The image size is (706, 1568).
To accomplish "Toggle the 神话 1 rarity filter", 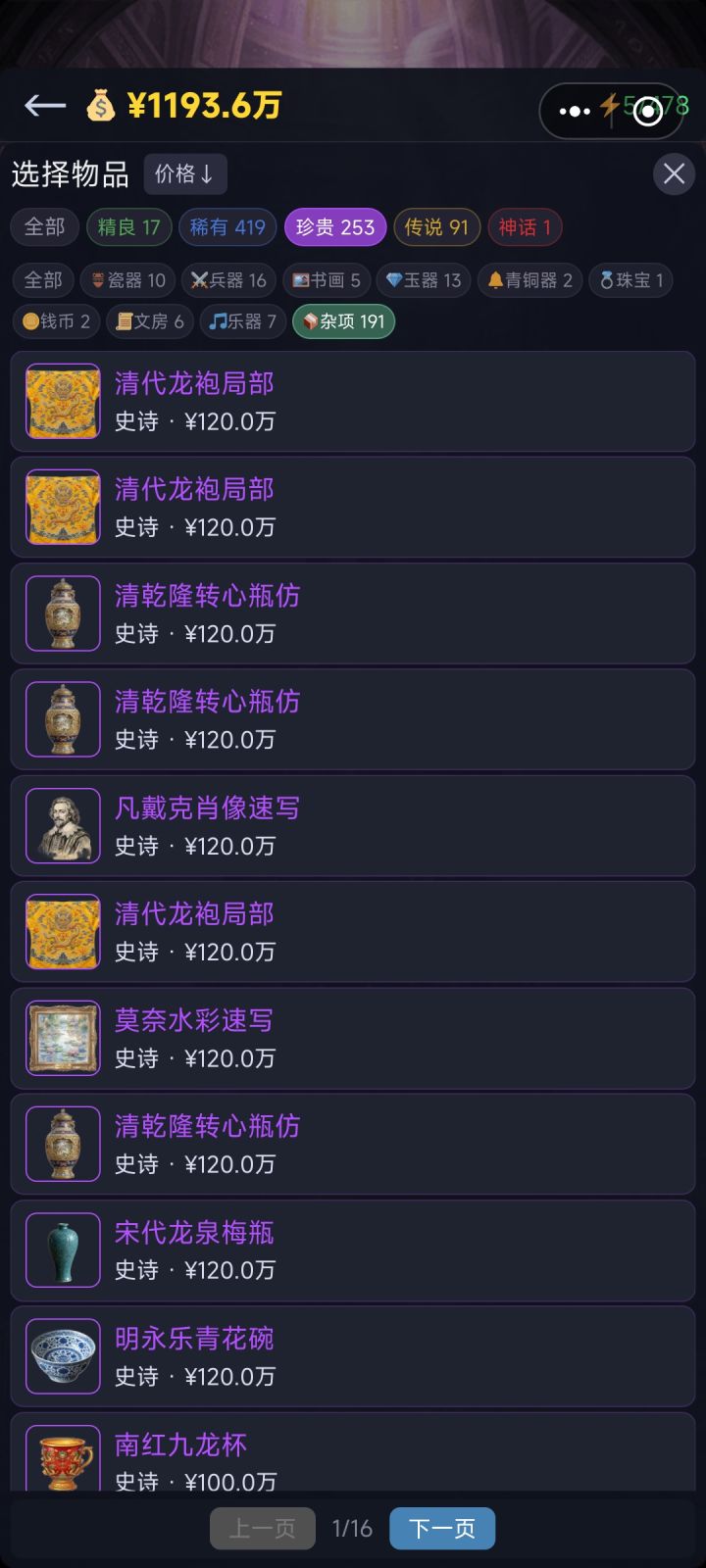I will [x=526, y=226].
